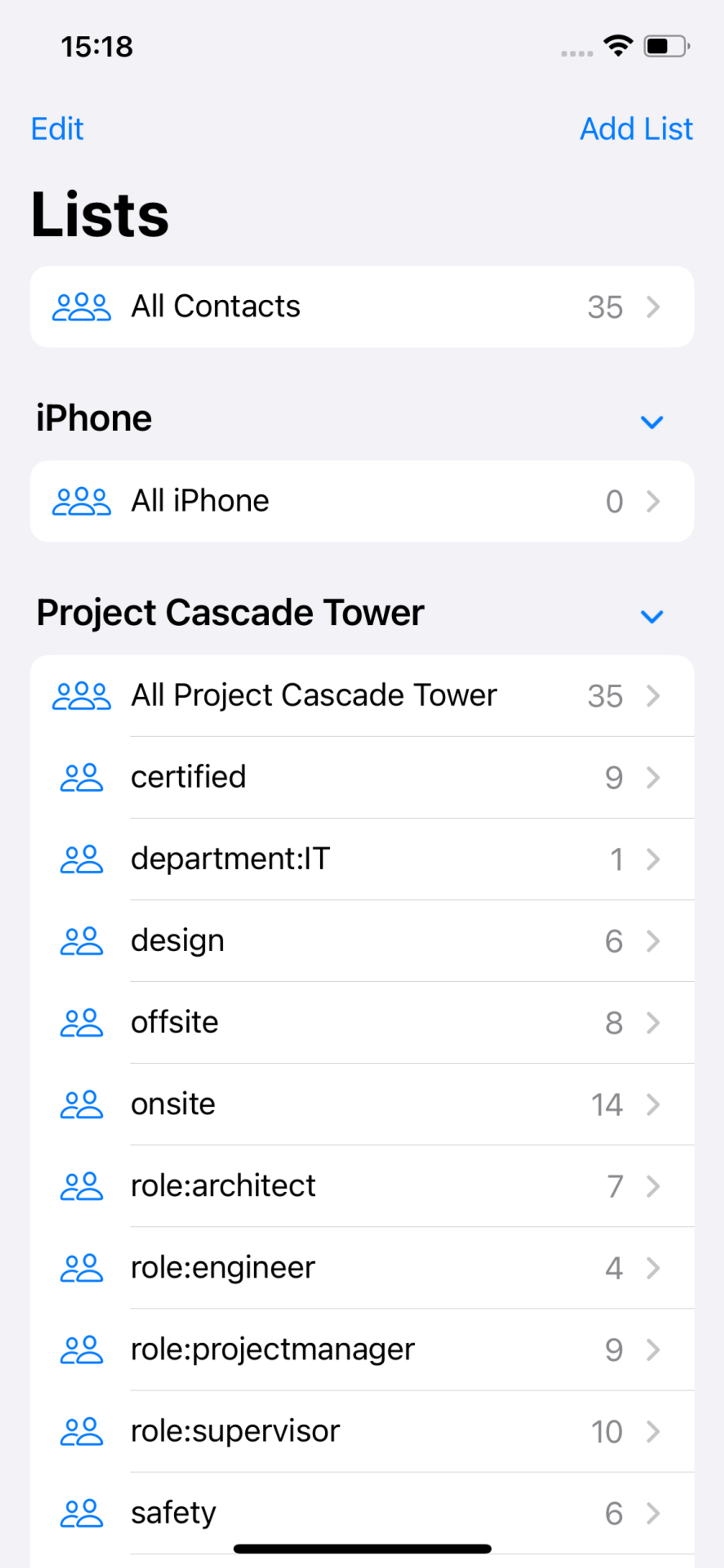Viewport: 724px width, 1568px height.
Task: Click the role:supervisor list people icon
Action: coord(81,1430)
